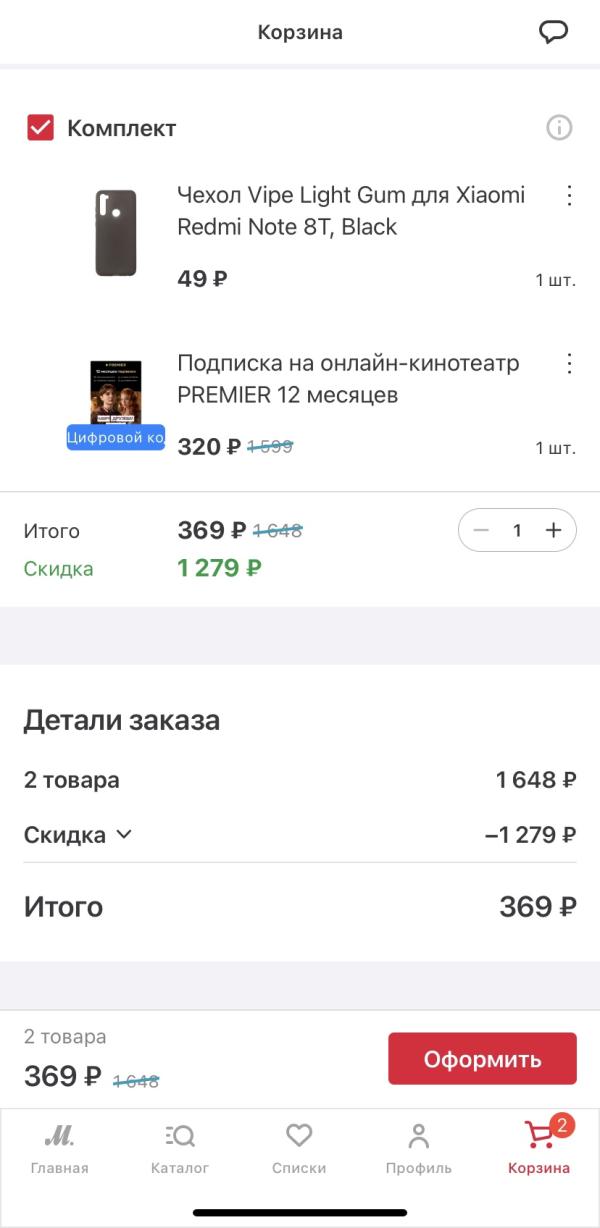The height and width of the screenshot is (1228, 600).
Task: Open the Чехол Vipe Light Gum product
Action: pyautogui.click(x=350, y=211)
